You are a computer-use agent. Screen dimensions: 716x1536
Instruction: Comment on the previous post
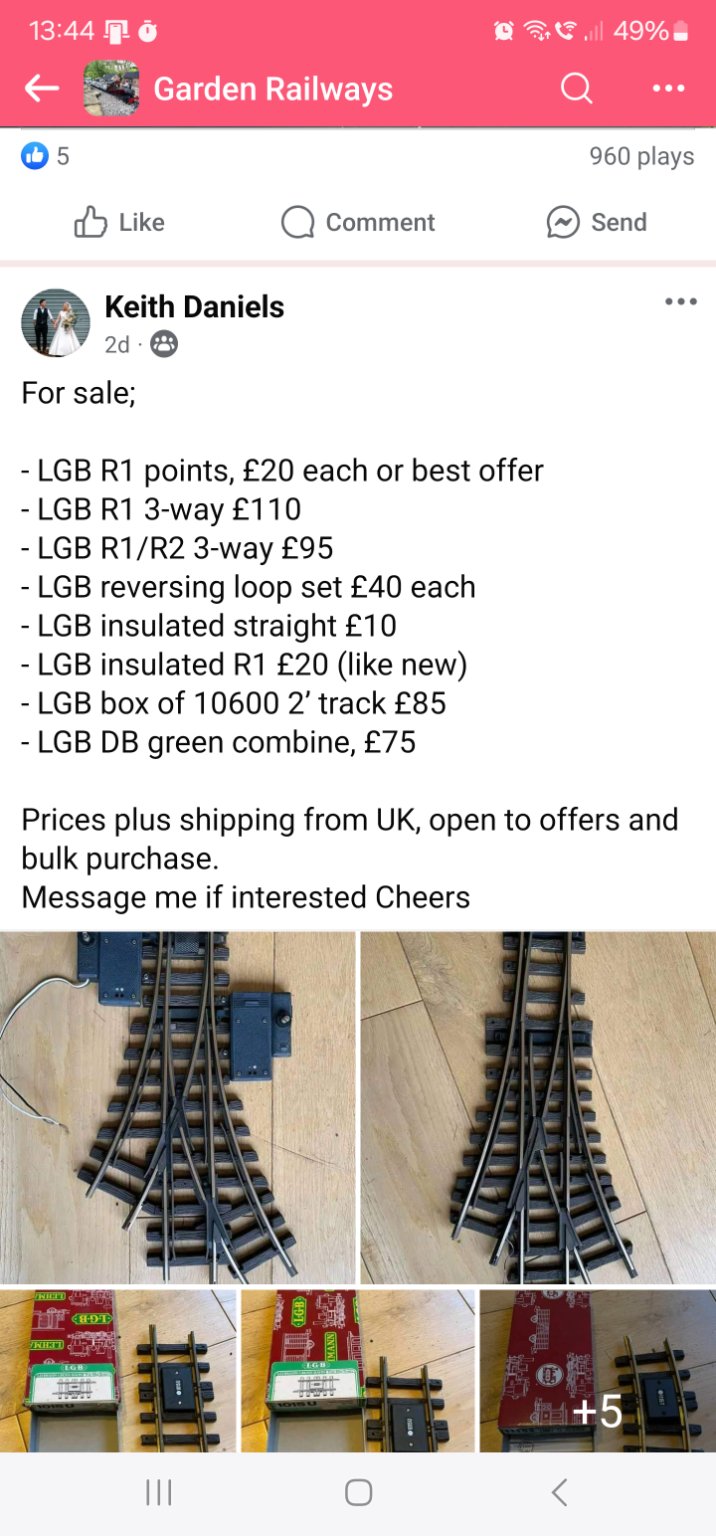[358, 222]
